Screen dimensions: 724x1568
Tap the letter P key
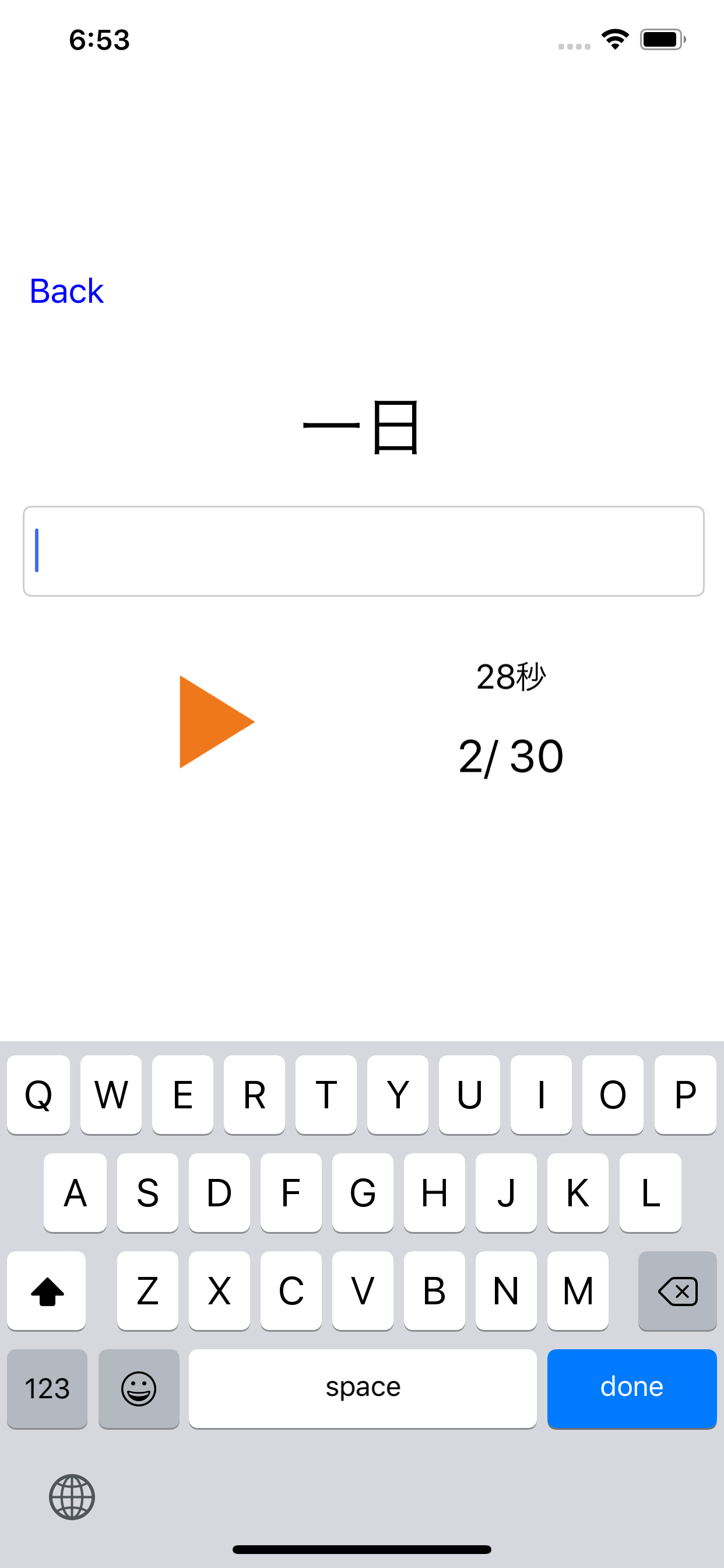[x=685, y=1095]
